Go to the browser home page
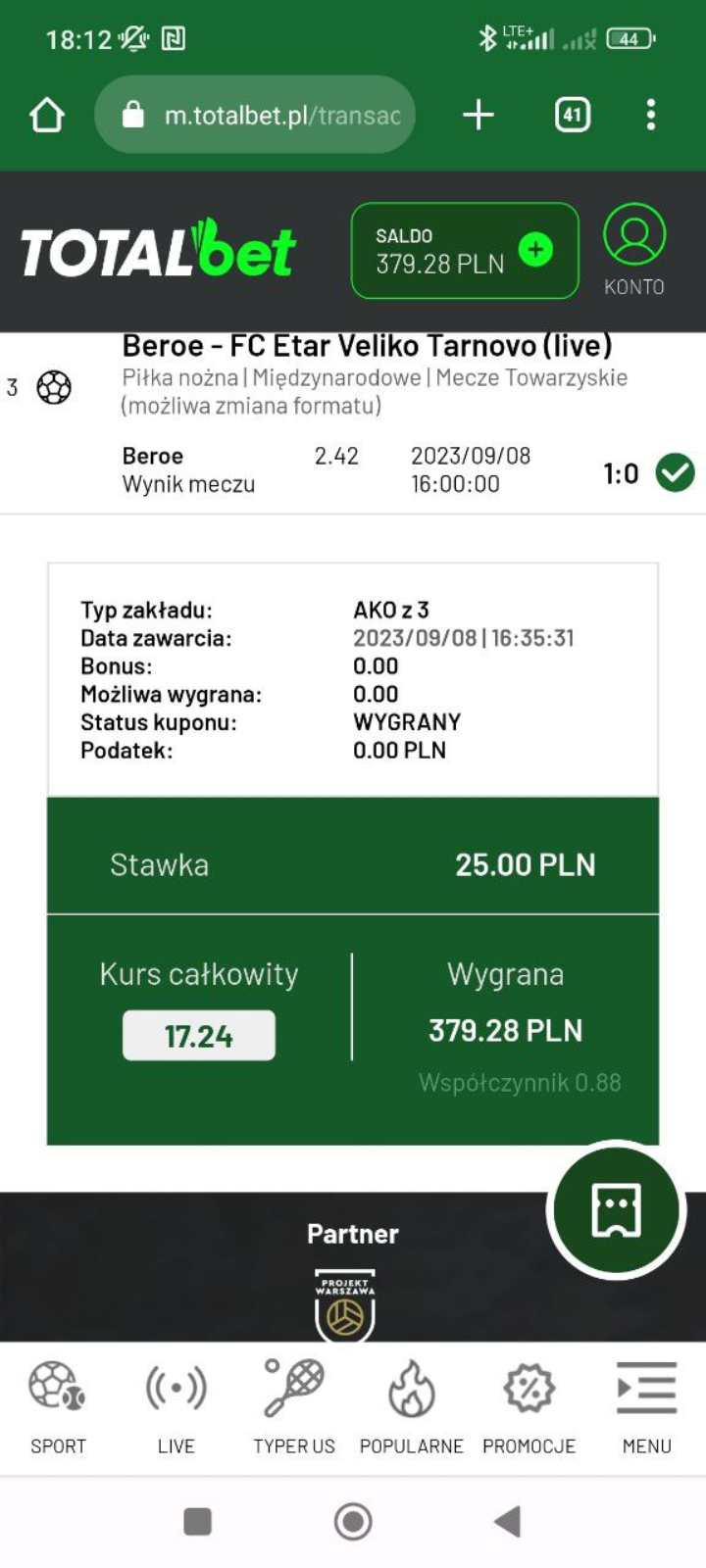Screen dimensions: 706x1568 point(47,116)
